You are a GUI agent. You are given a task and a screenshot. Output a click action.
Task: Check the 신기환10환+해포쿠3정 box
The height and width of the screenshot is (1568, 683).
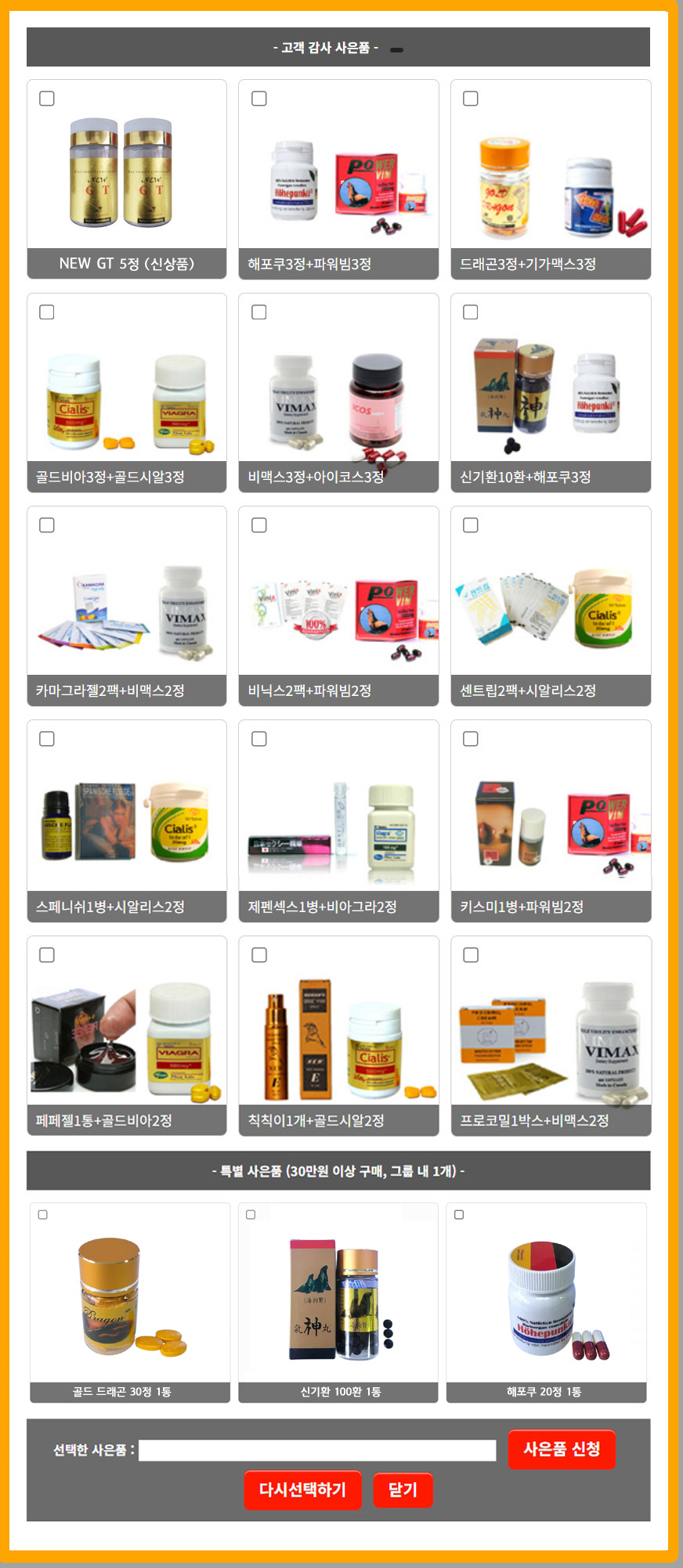pyautogui.click(x=471, y=312)
